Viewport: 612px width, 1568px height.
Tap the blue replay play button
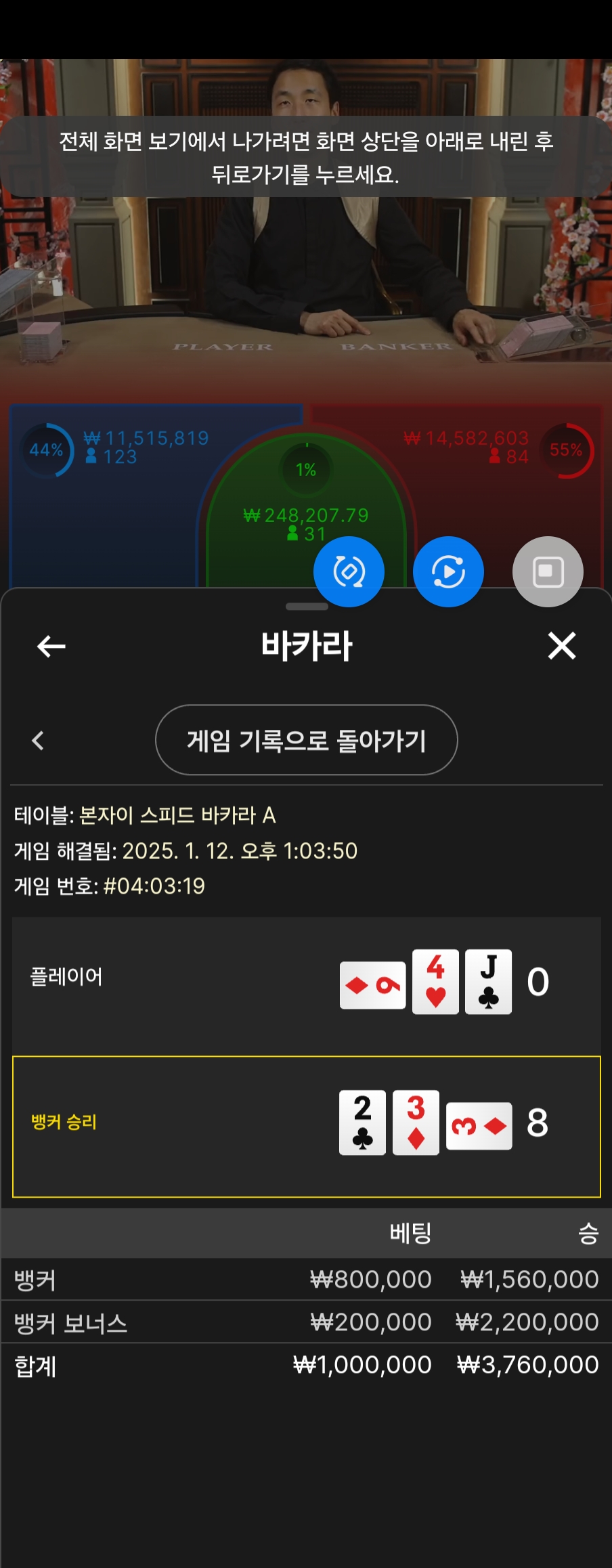[x=448, y=572]
